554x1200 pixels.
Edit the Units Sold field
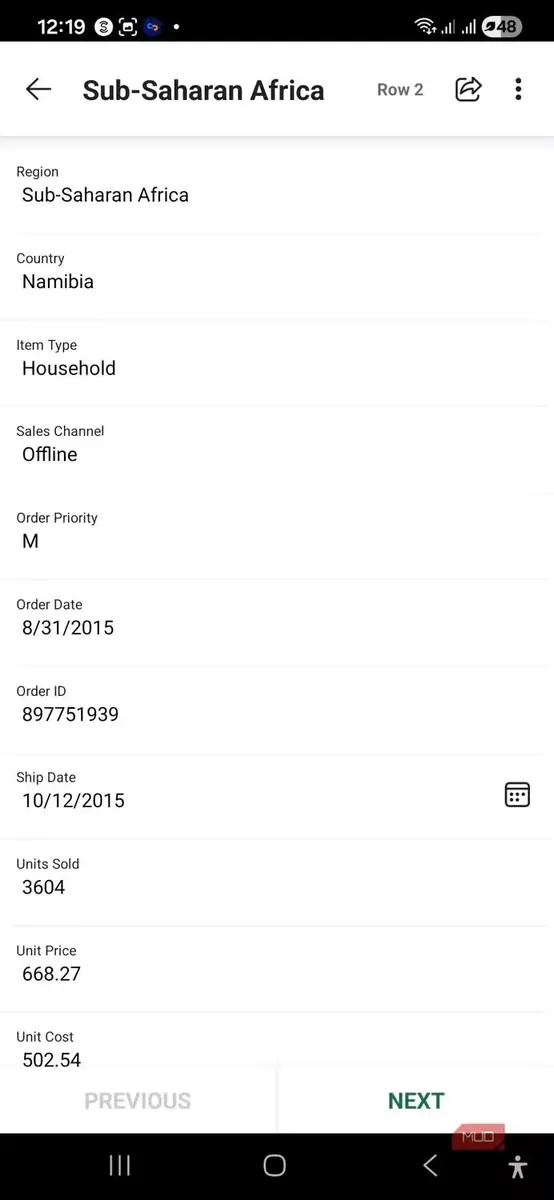click(x=277, y=877)
